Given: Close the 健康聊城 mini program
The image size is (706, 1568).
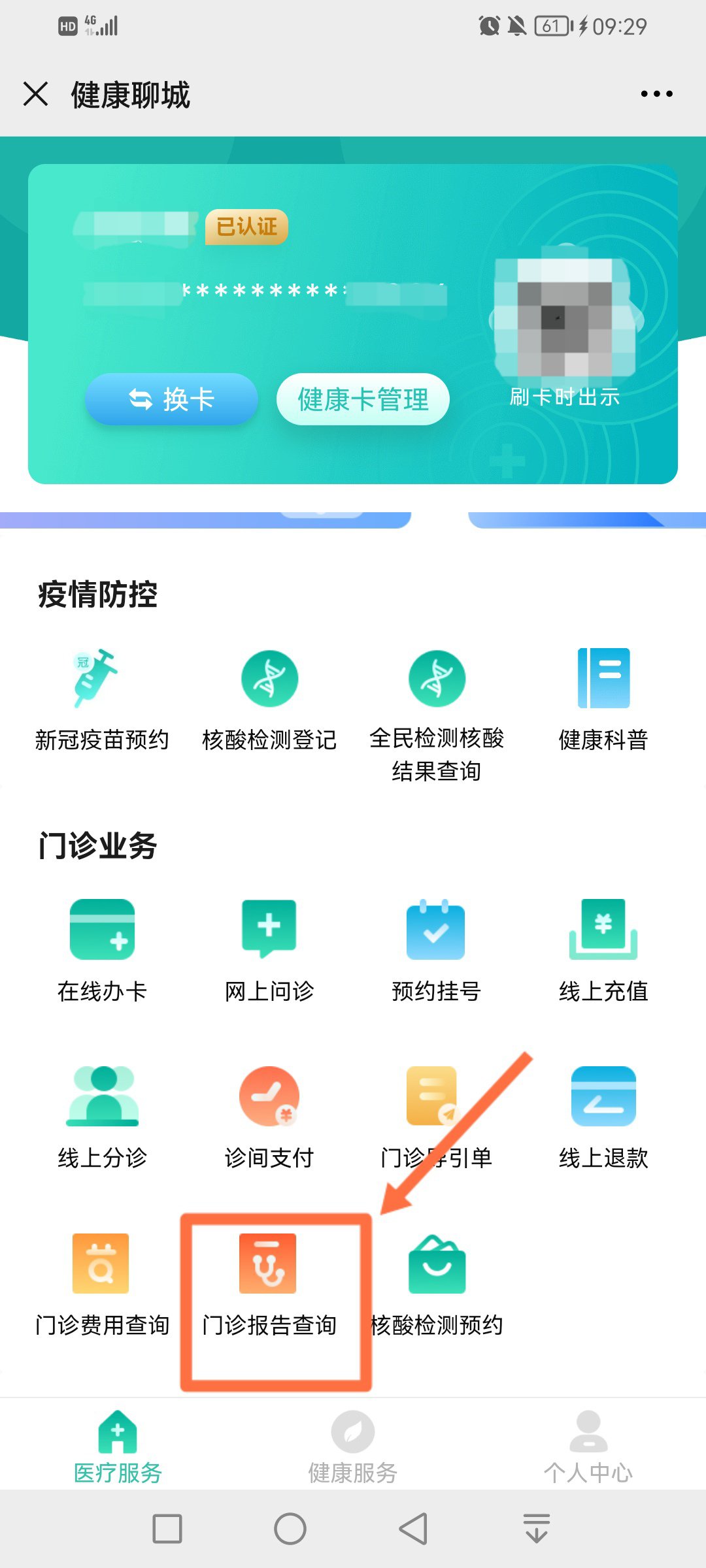Looking at the screenshot, I should pos(36,94).
